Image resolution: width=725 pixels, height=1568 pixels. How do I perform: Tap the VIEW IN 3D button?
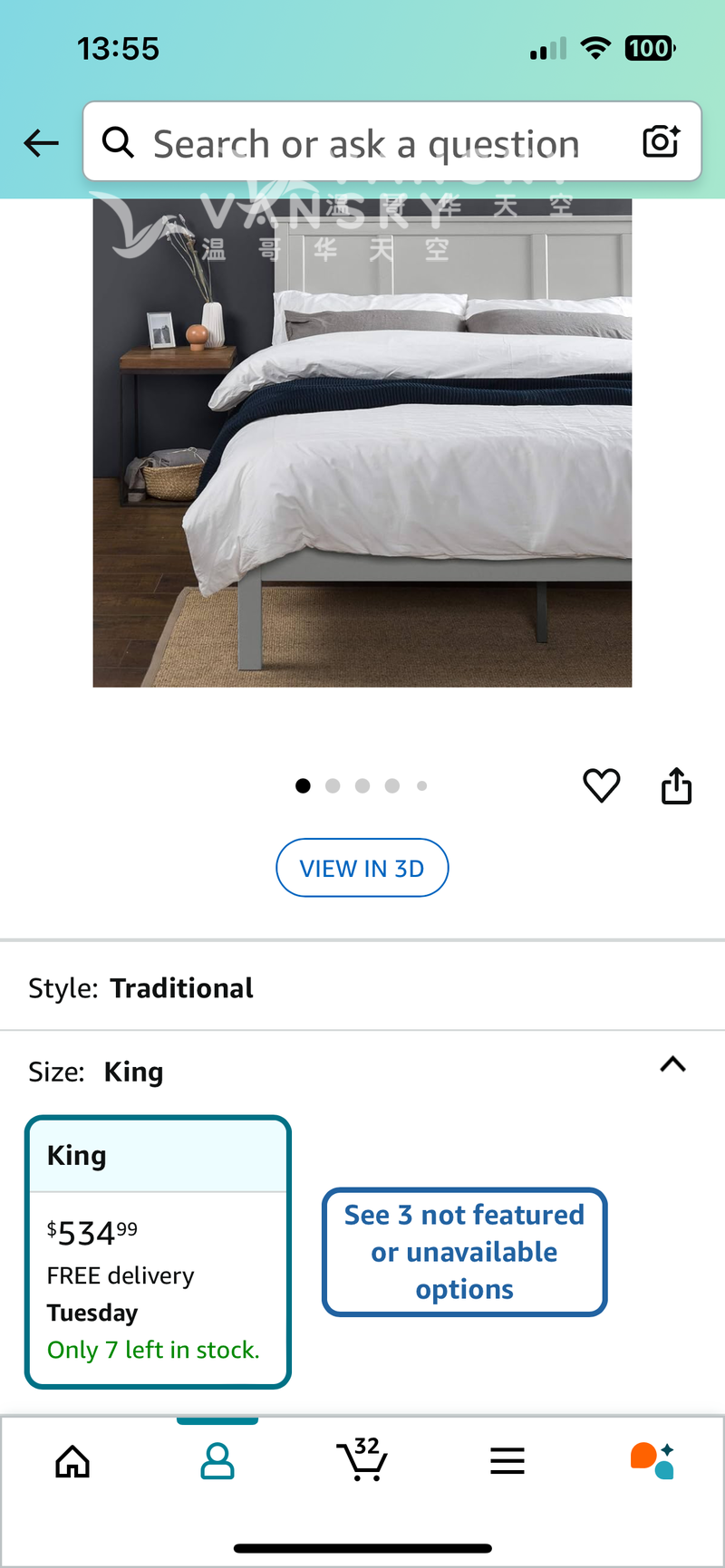coord(362,868)
